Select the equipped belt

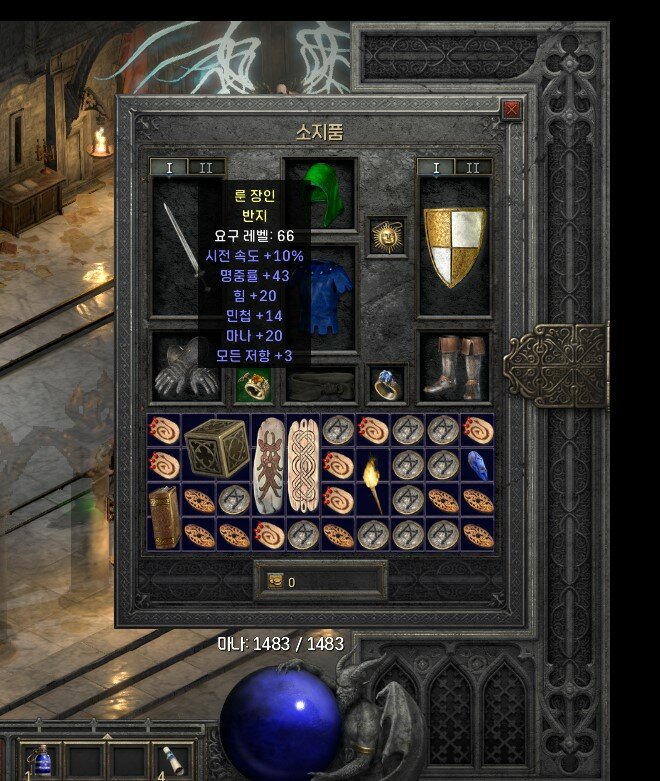320,385
